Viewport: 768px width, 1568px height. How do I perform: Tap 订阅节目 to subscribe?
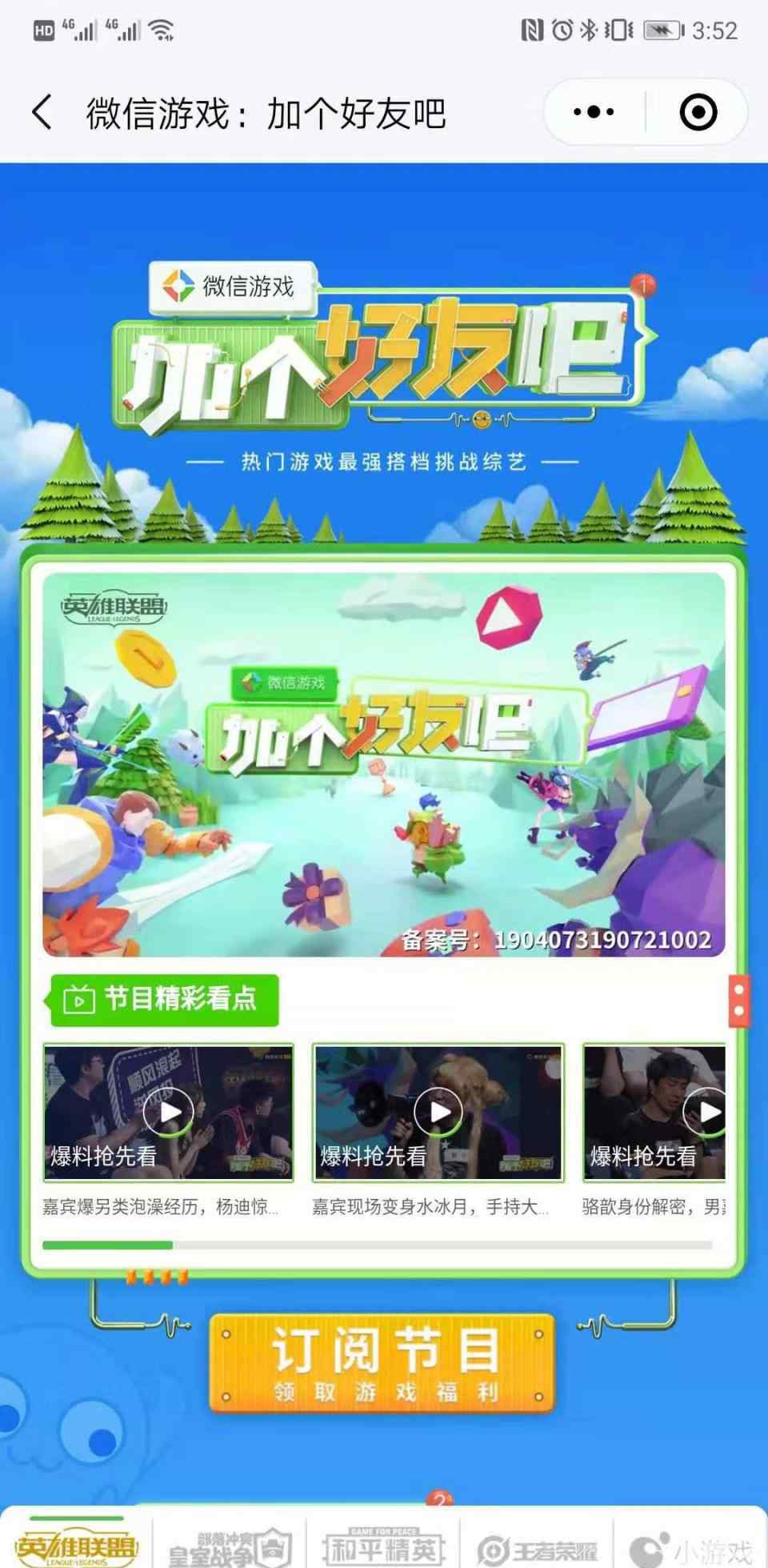(382, 1362)
